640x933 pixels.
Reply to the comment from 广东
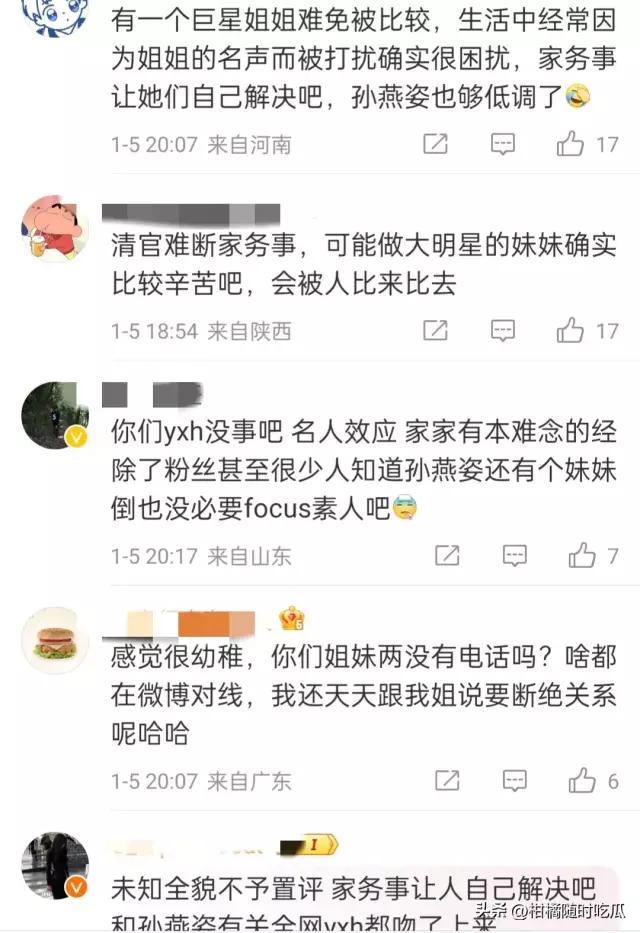click(514, 781)
